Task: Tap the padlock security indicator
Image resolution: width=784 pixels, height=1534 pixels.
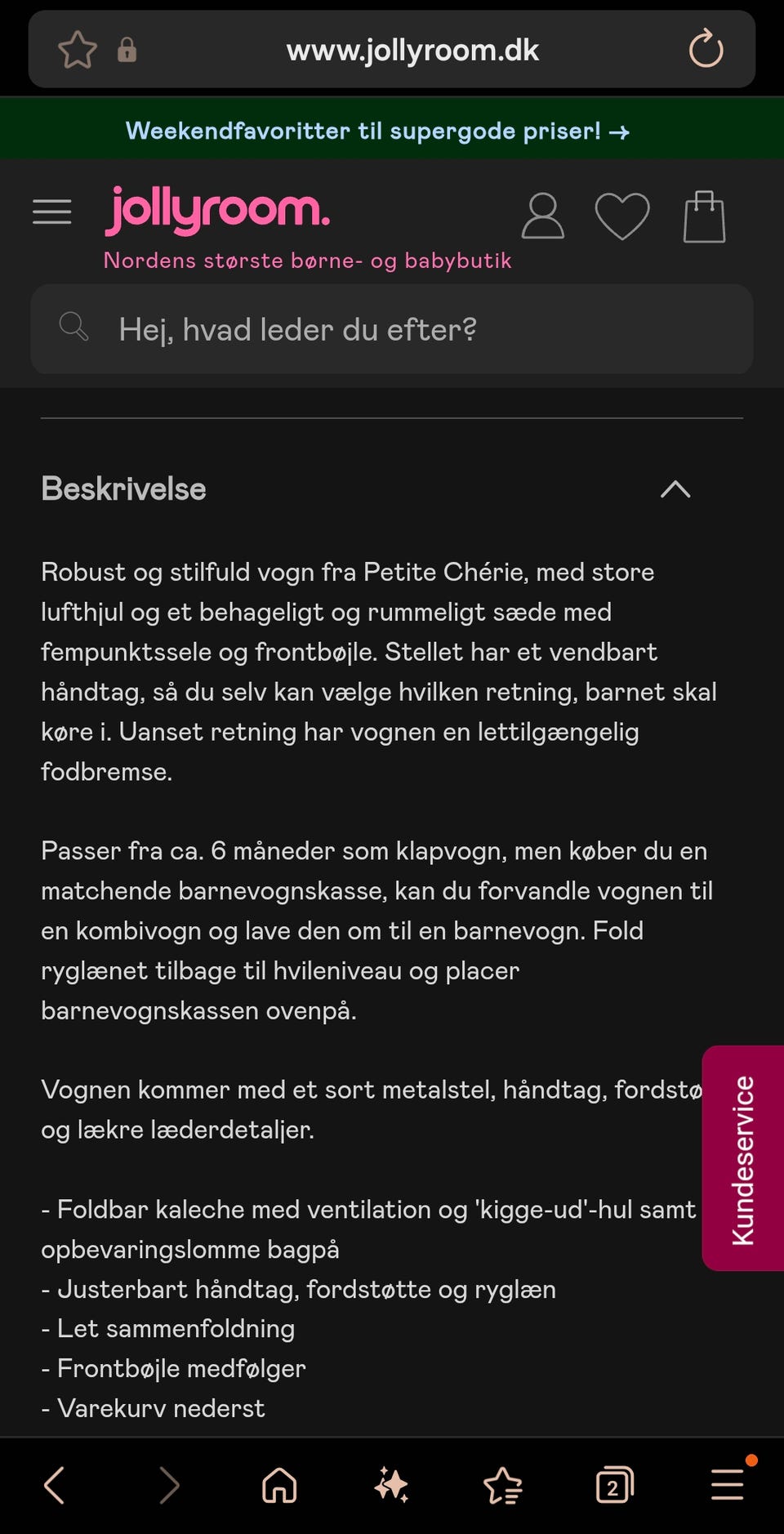Action: click(x=127, y=49)
